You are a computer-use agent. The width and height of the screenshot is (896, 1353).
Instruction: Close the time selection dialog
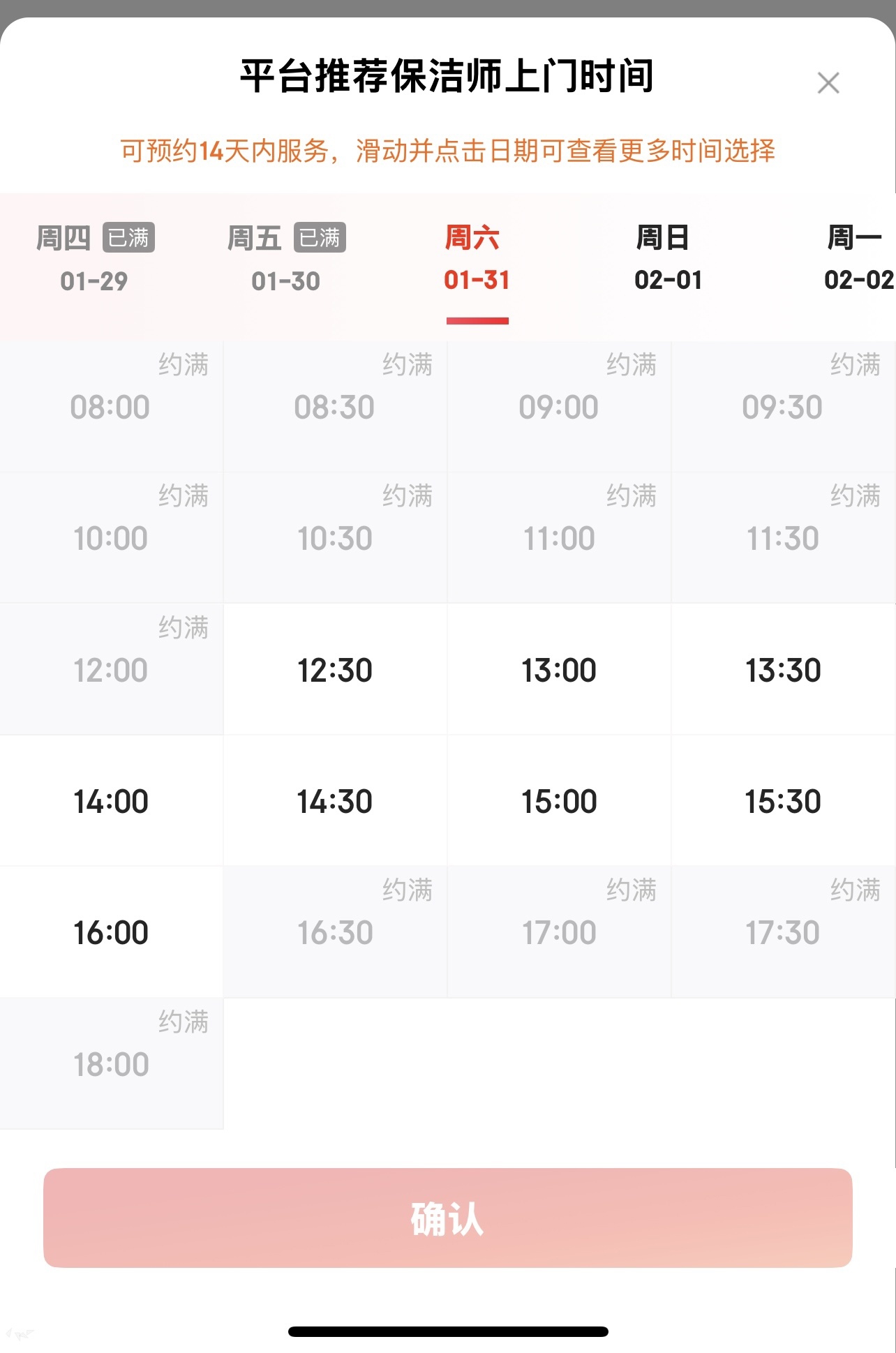pos(828,83)
